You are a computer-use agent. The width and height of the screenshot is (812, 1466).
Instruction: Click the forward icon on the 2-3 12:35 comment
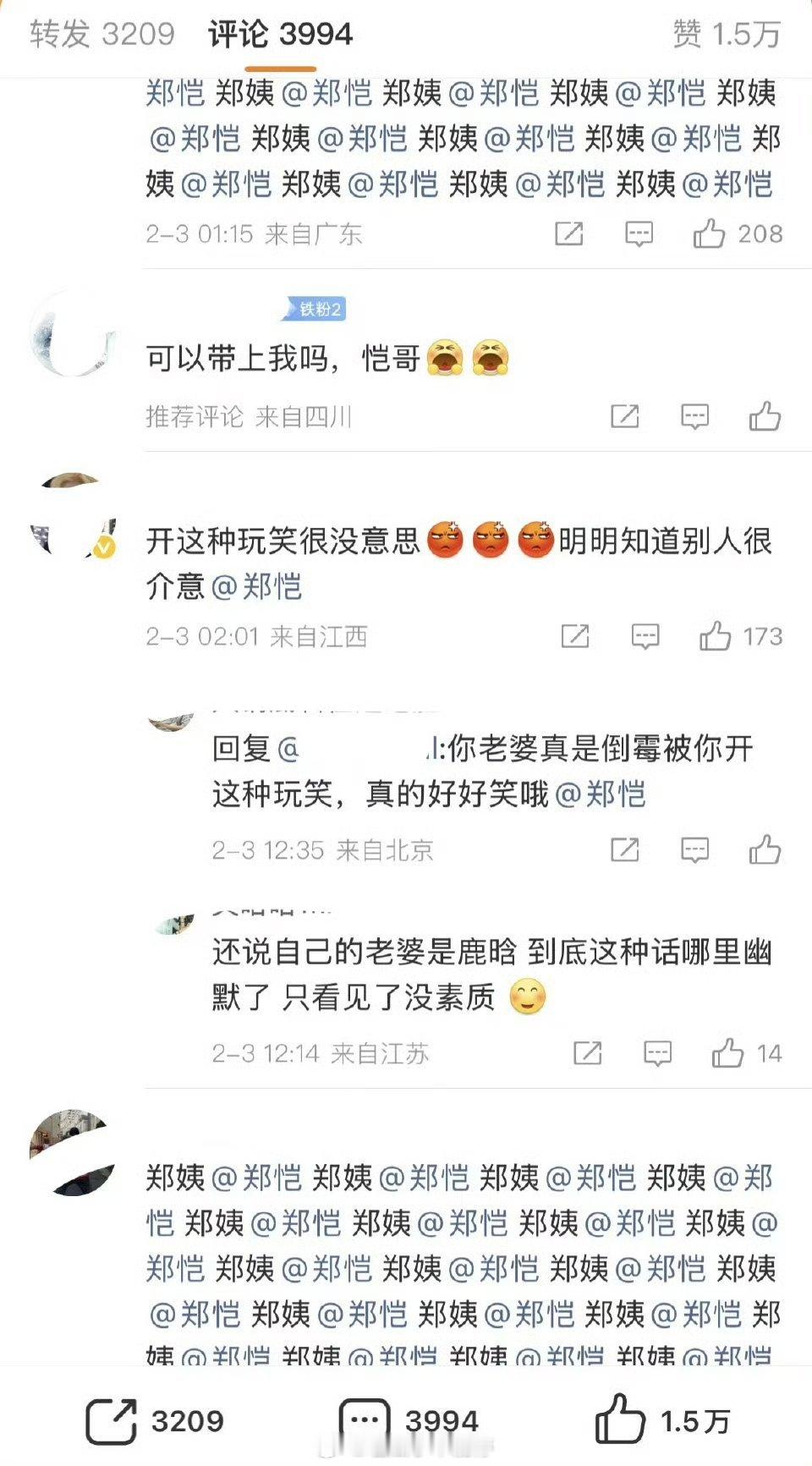(x=624, y=848)
